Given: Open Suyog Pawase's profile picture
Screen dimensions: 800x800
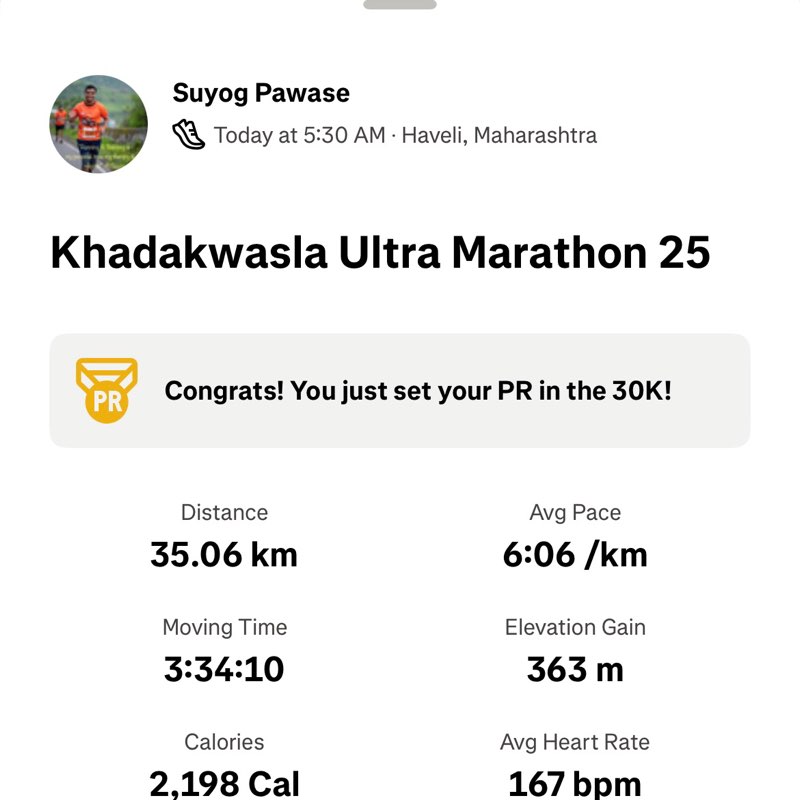Looking at the screenshot, I should [99, 124].
